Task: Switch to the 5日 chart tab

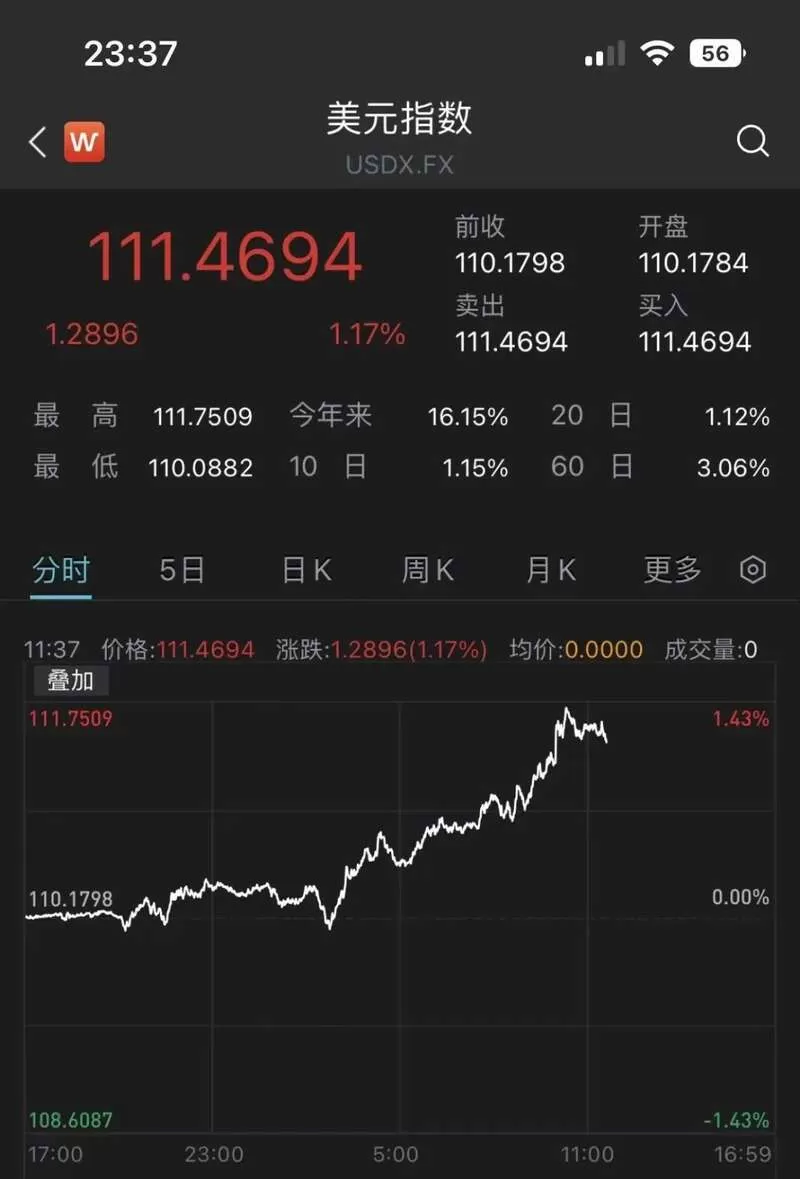Action: click(x=182, y=571)
